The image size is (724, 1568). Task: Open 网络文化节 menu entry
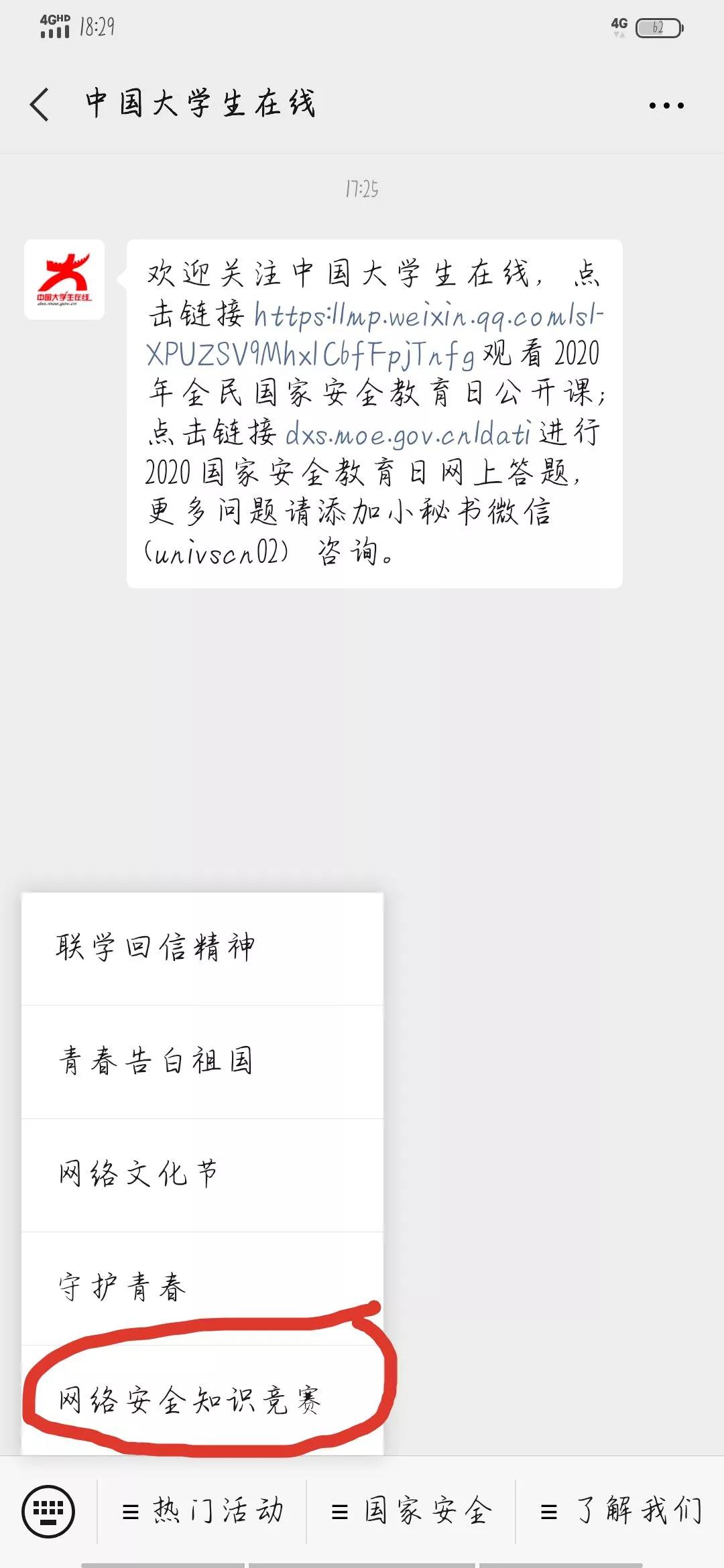202,1174
